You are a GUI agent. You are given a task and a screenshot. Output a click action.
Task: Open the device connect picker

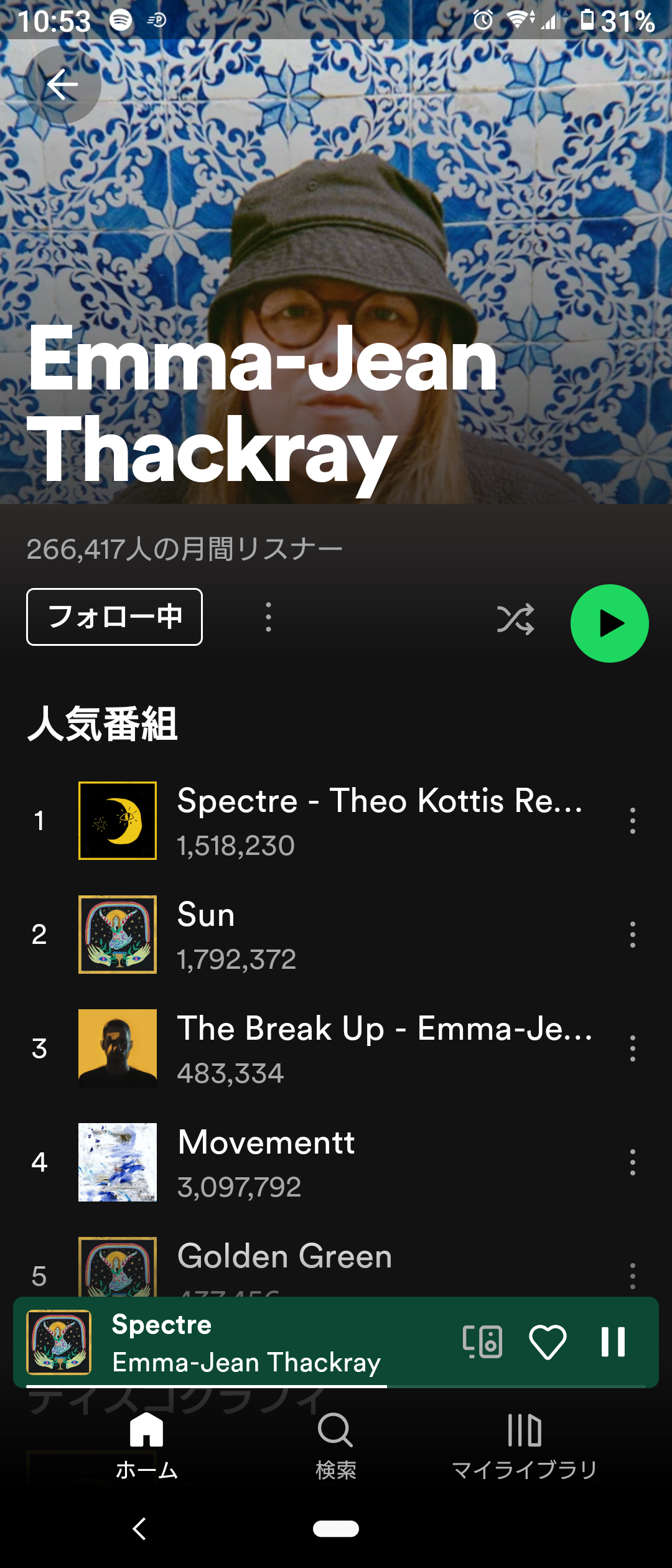(482, 1342)
